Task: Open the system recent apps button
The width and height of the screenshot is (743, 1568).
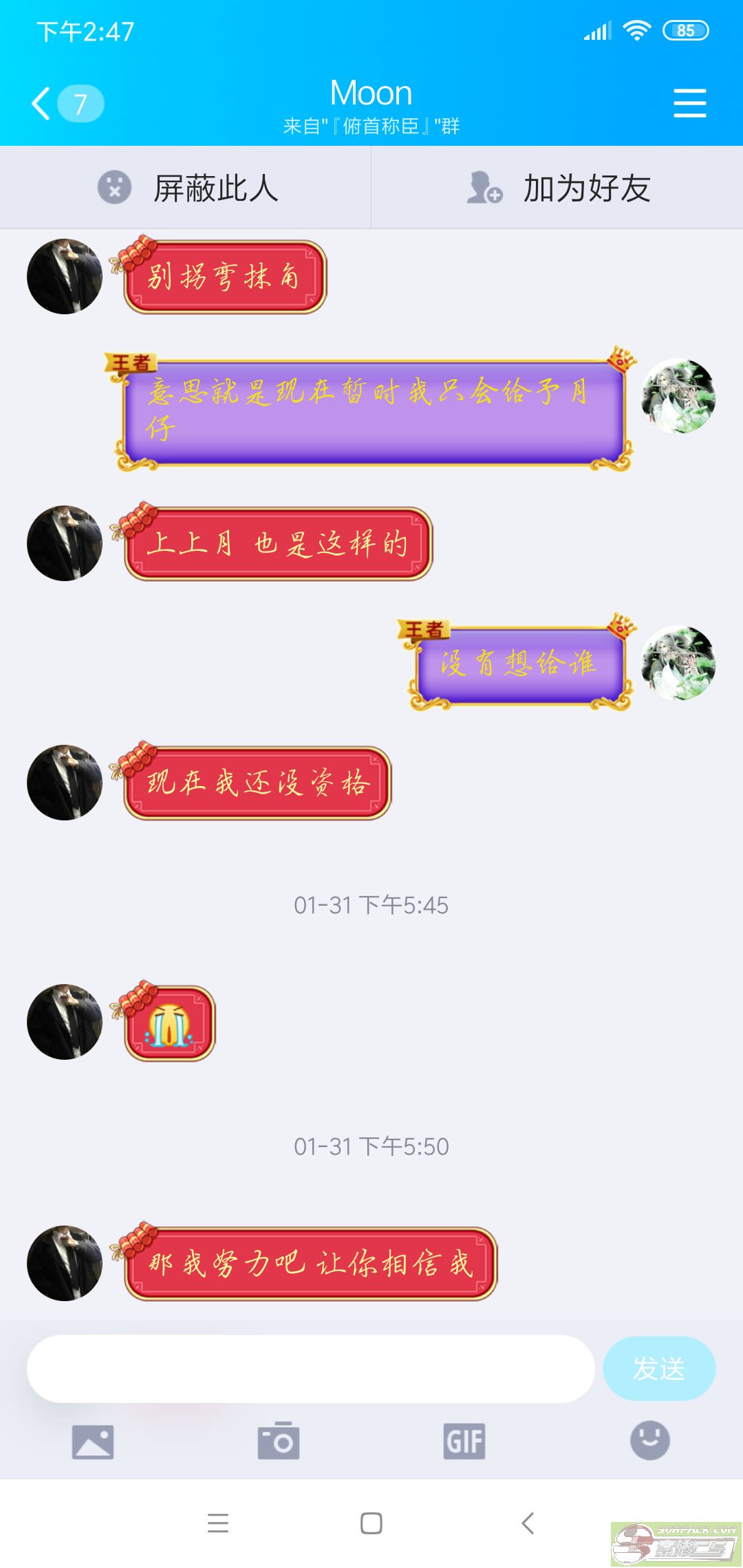Action: (218, 1523)
